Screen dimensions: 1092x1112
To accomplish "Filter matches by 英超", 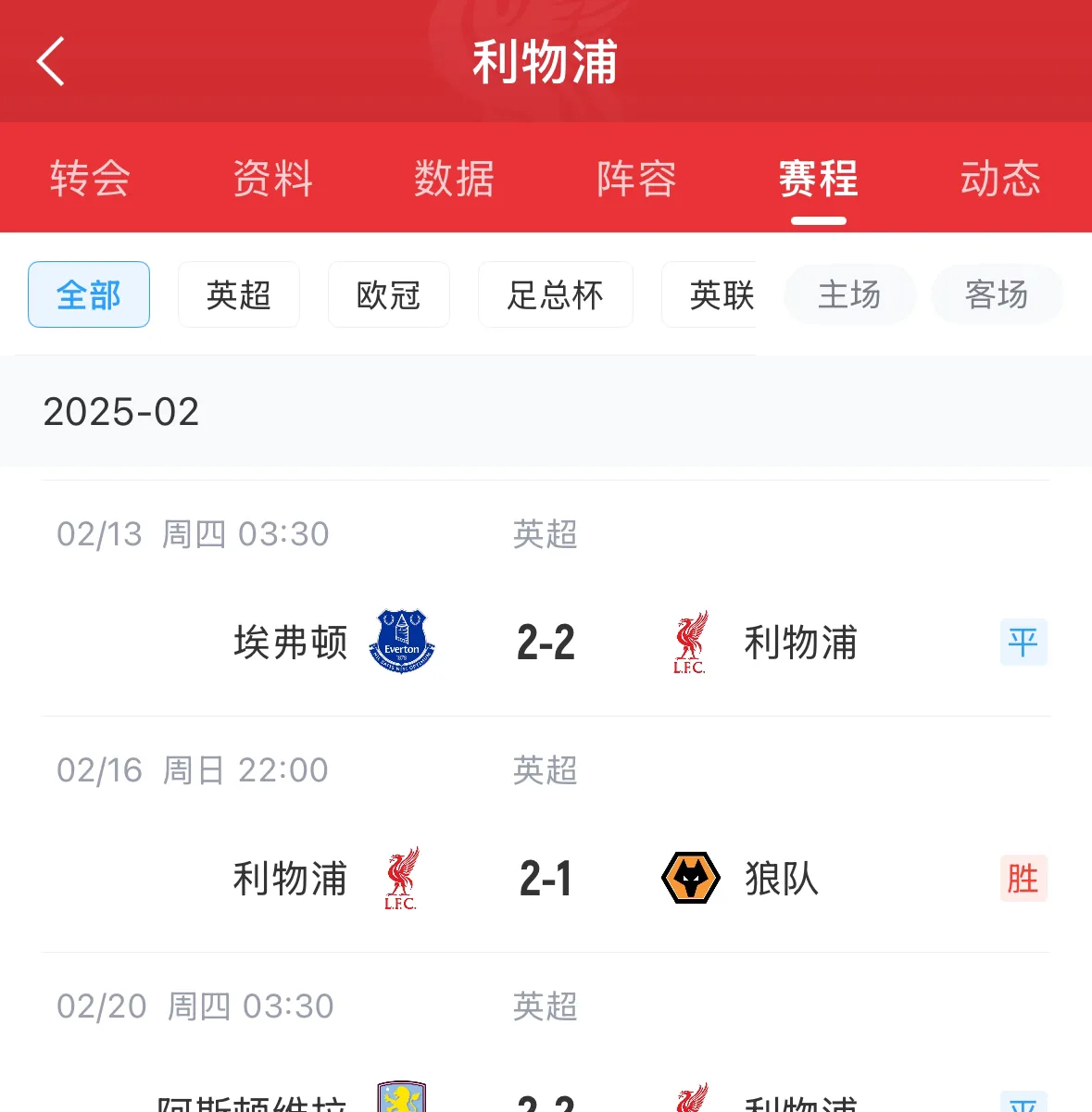I will 239,295.
